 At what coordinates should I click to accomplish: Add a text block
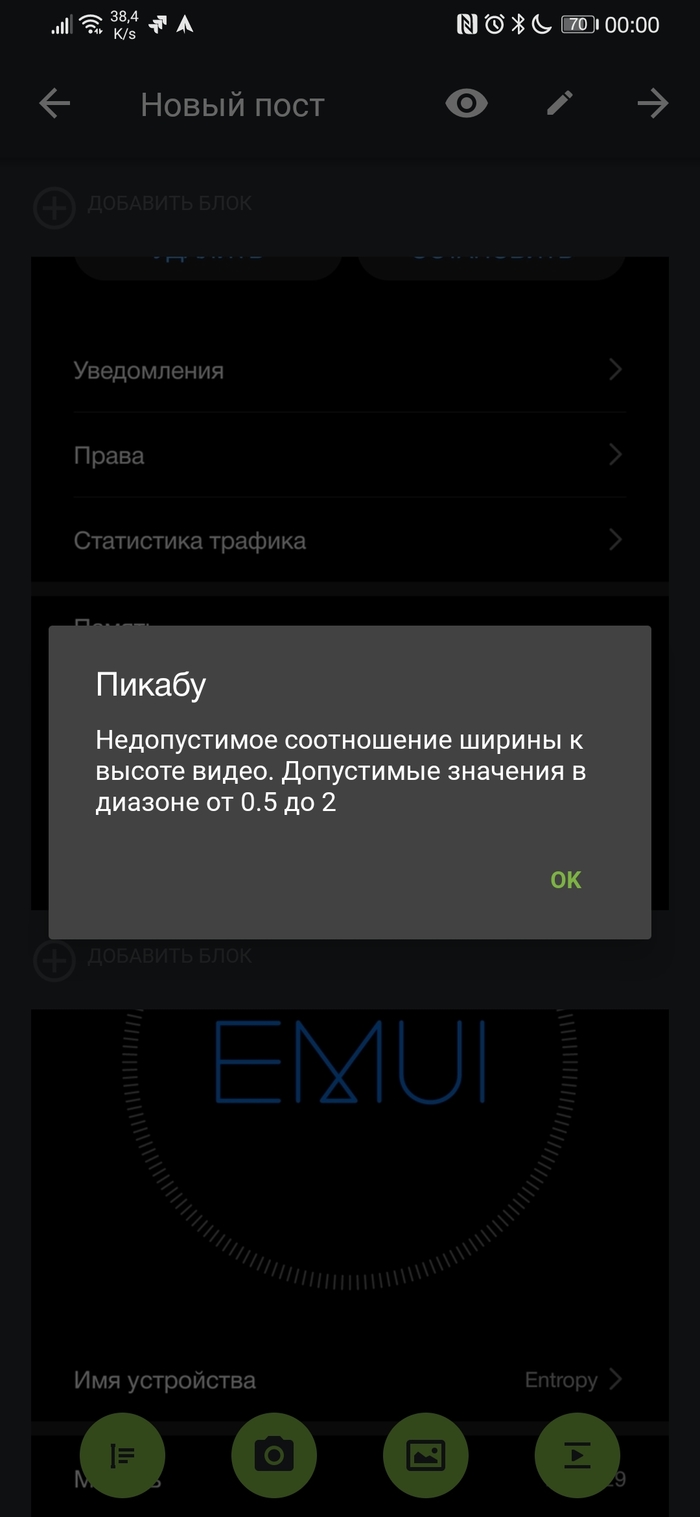click(122, 1455)
